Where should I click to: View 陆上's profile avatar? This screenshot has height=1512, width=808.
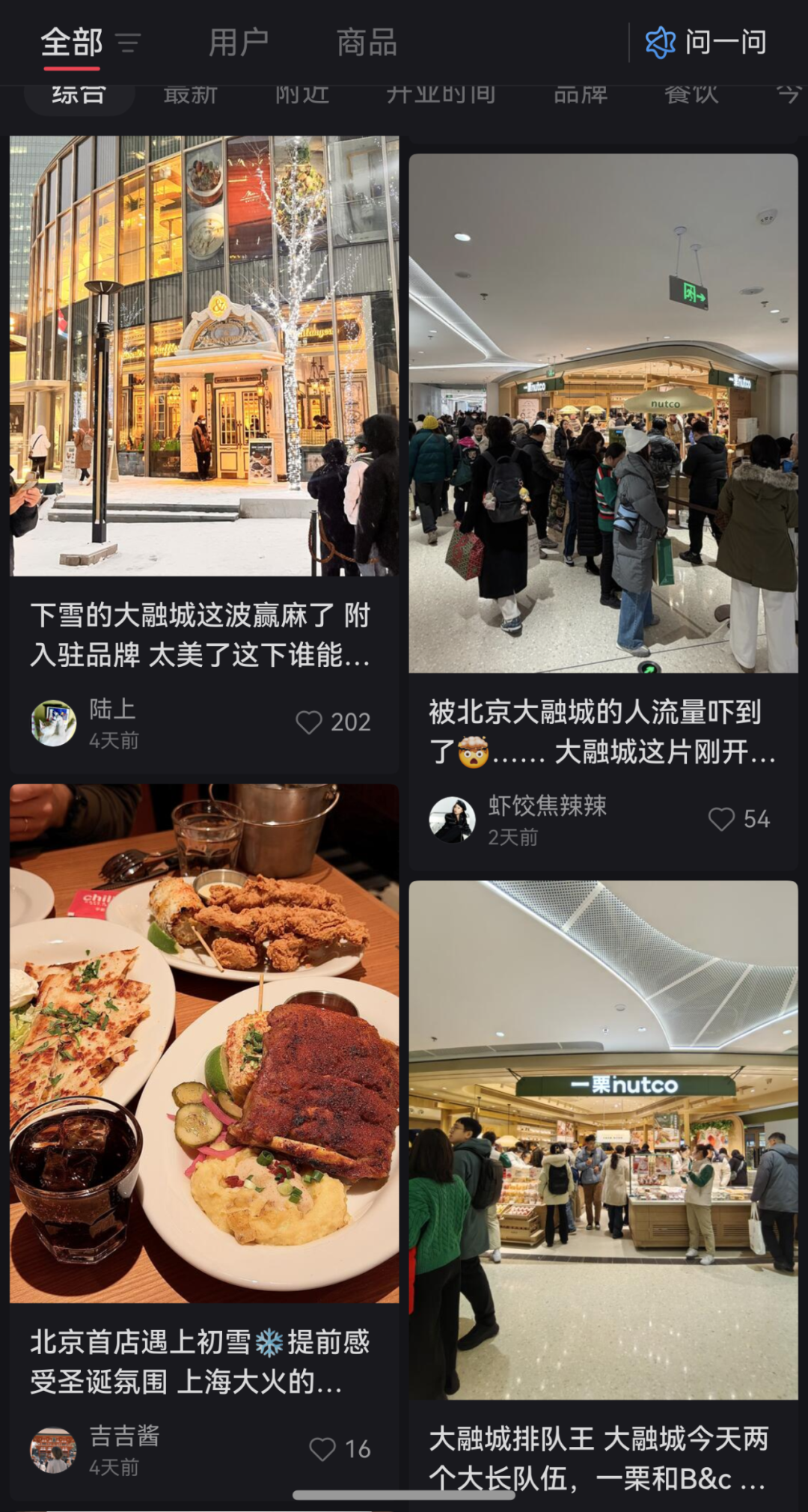click(54, 723)
